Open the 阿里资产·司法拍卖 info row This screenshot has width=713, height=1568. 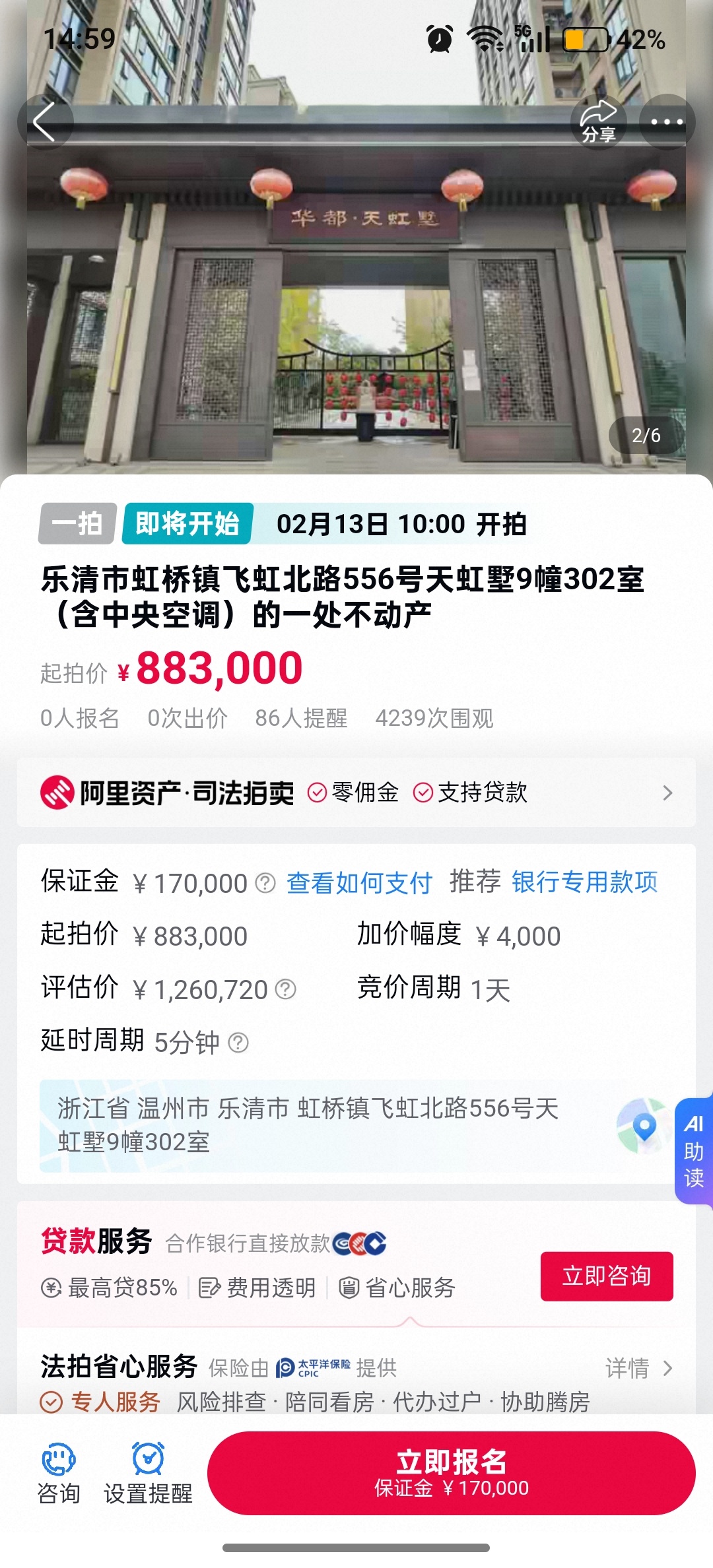(x=356, y=793)
